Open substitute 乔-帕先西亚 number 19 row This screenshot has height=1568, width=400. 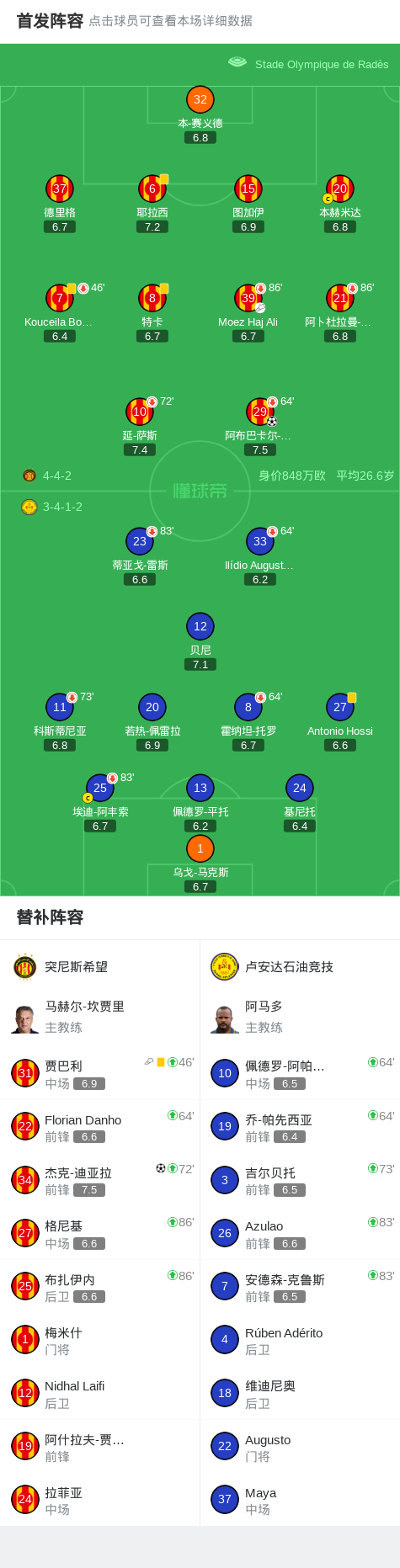(x=300, y=1127)
